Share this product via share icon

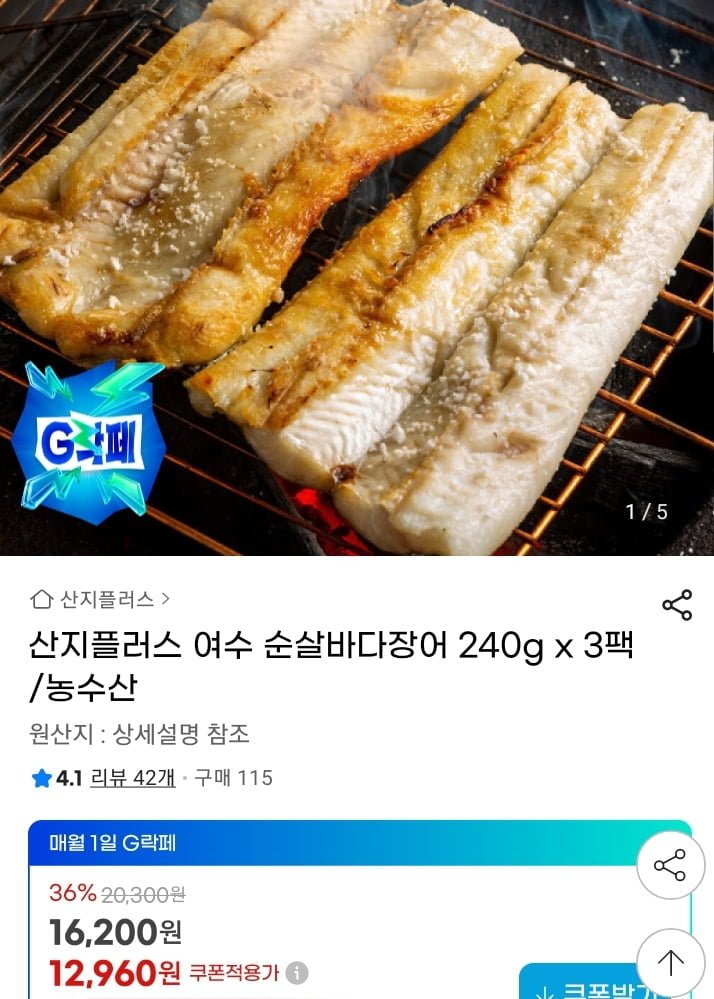(x=677, y=604)
